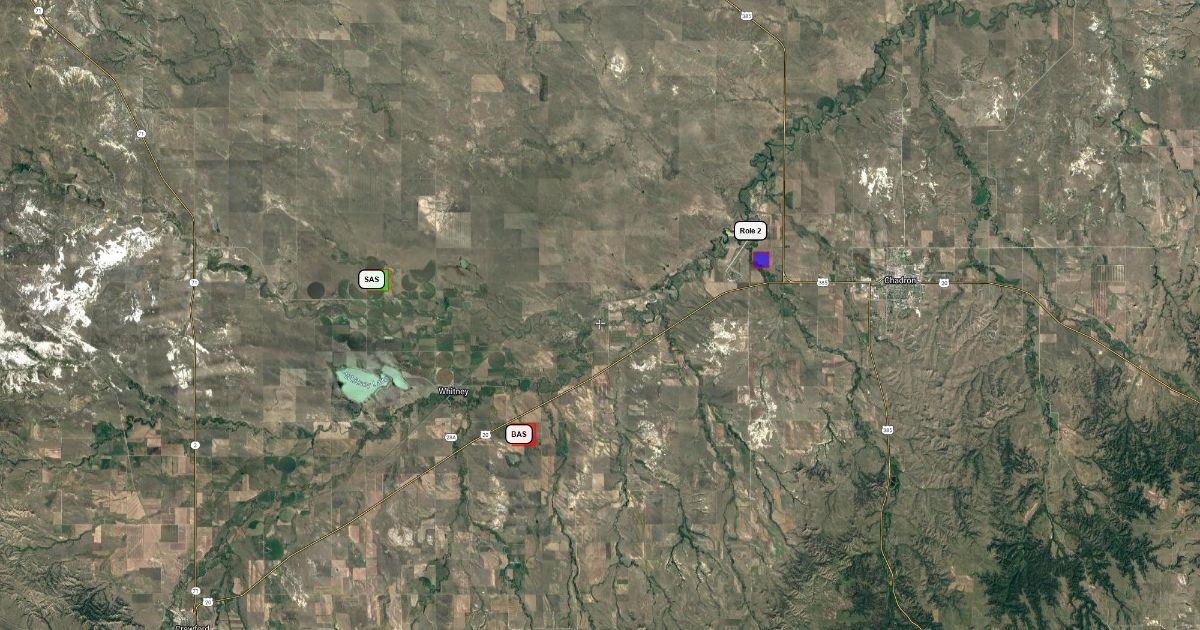This screenshot has height=630, width=1200.
Task: Tap the Role 2 marker label
Action: [x=750, y=231]
